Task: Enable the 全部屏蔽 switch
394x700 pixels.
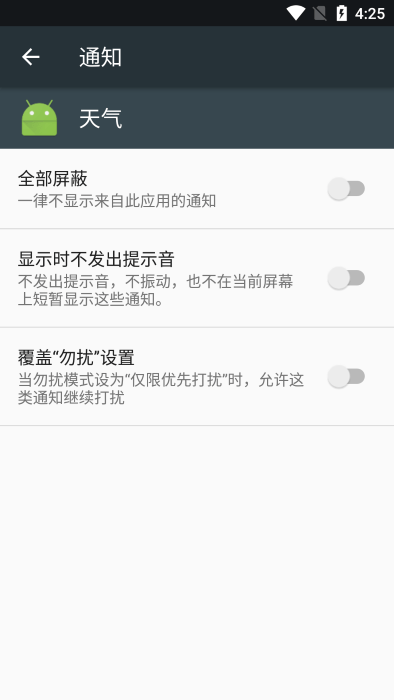Action: pyautogui.click(x=346, y=189)
